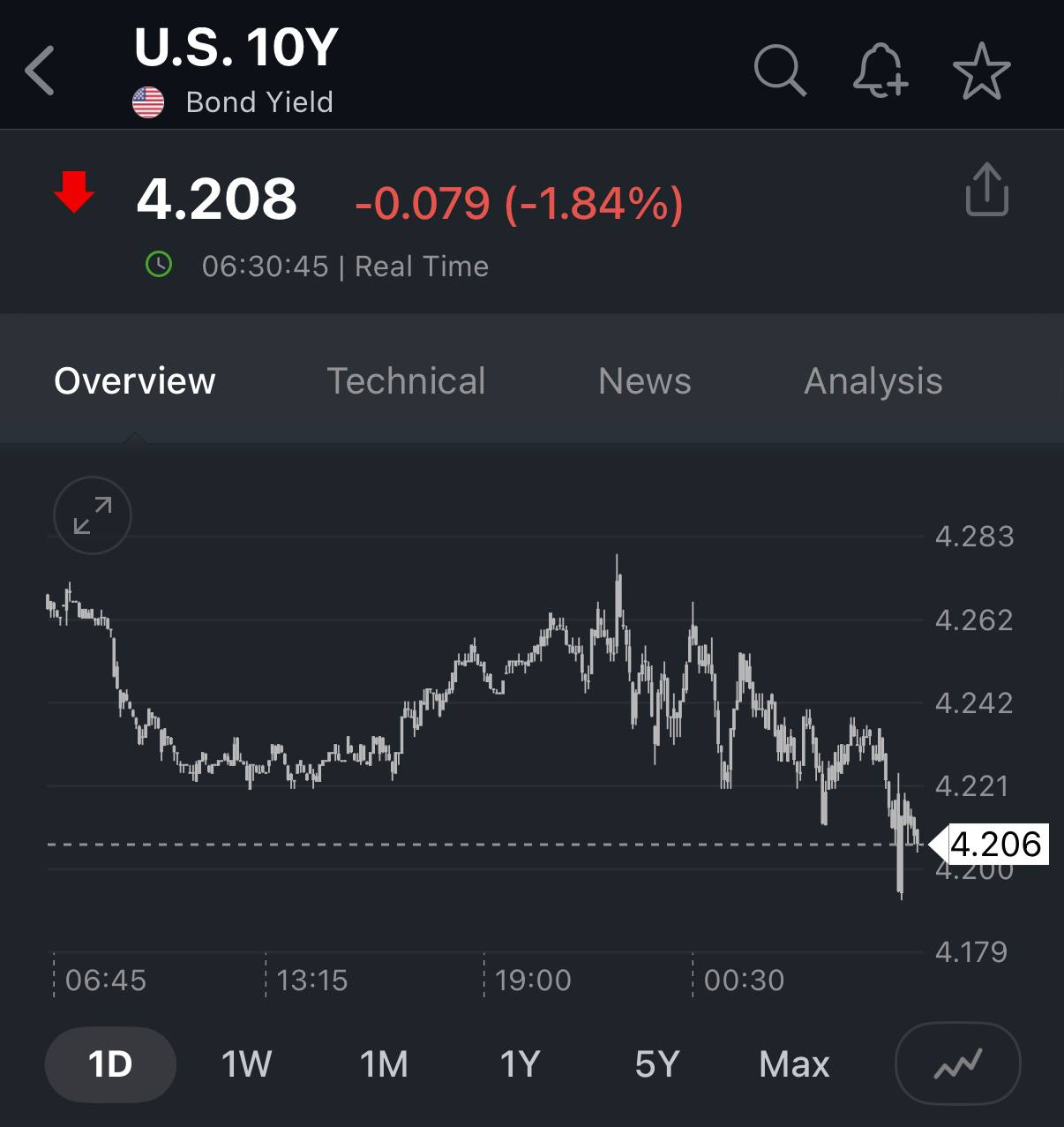This screenshot has height=1127, width=1064.
Task: Go back to the previous screen
Action: point(41,71)
